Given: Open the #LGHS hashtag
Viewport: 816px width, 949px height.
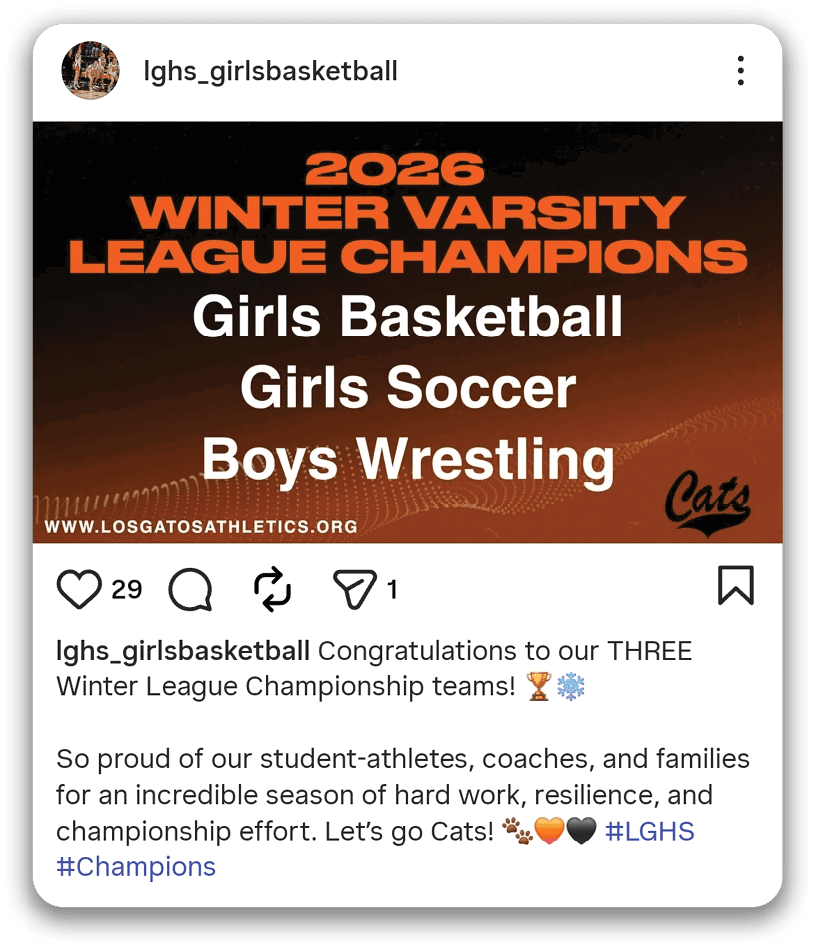Looking at the screenshot, I should pyautogui.click(x=650, y=831).
